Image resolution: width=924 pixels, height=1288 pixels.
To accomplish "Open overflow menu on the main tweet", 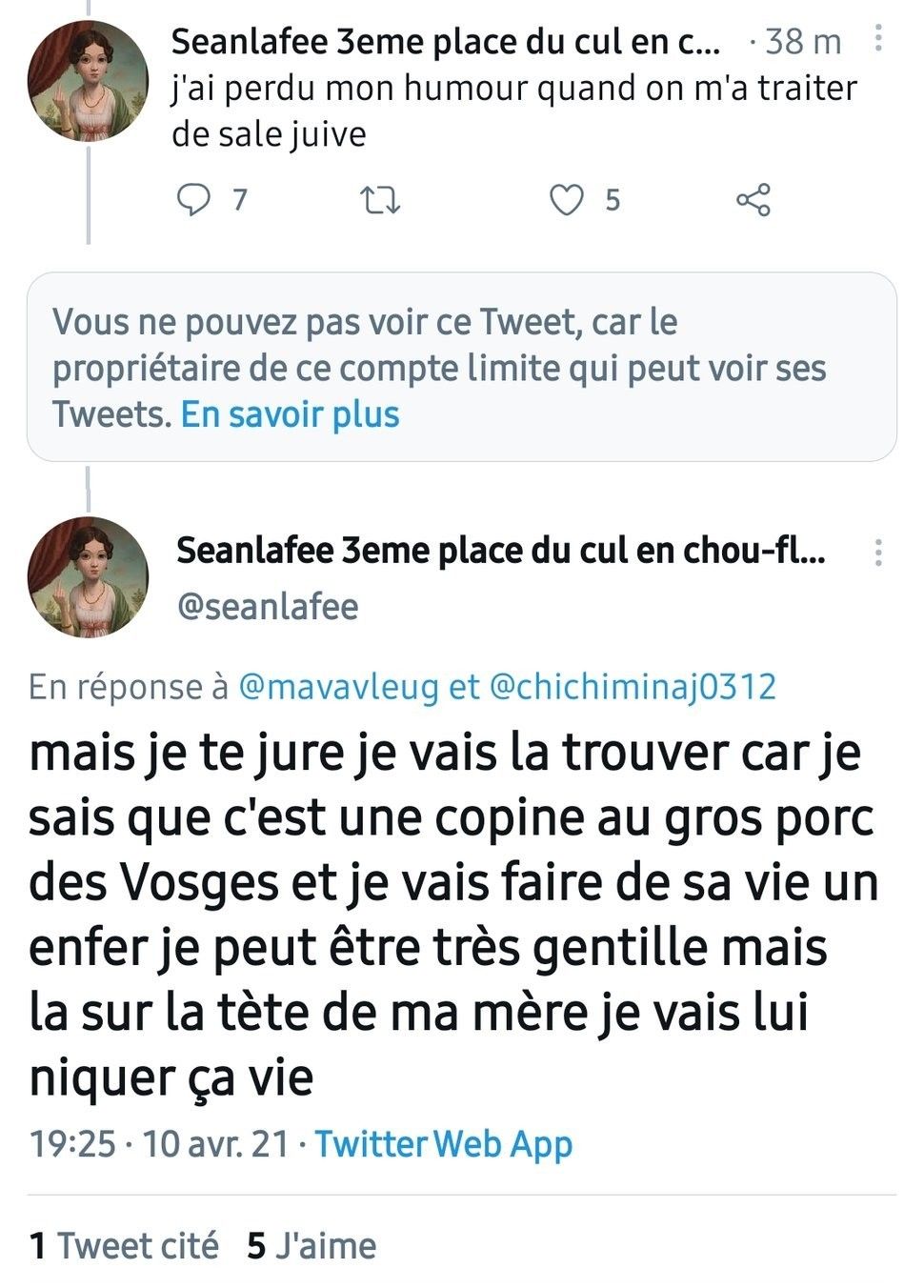I will 877,552.
